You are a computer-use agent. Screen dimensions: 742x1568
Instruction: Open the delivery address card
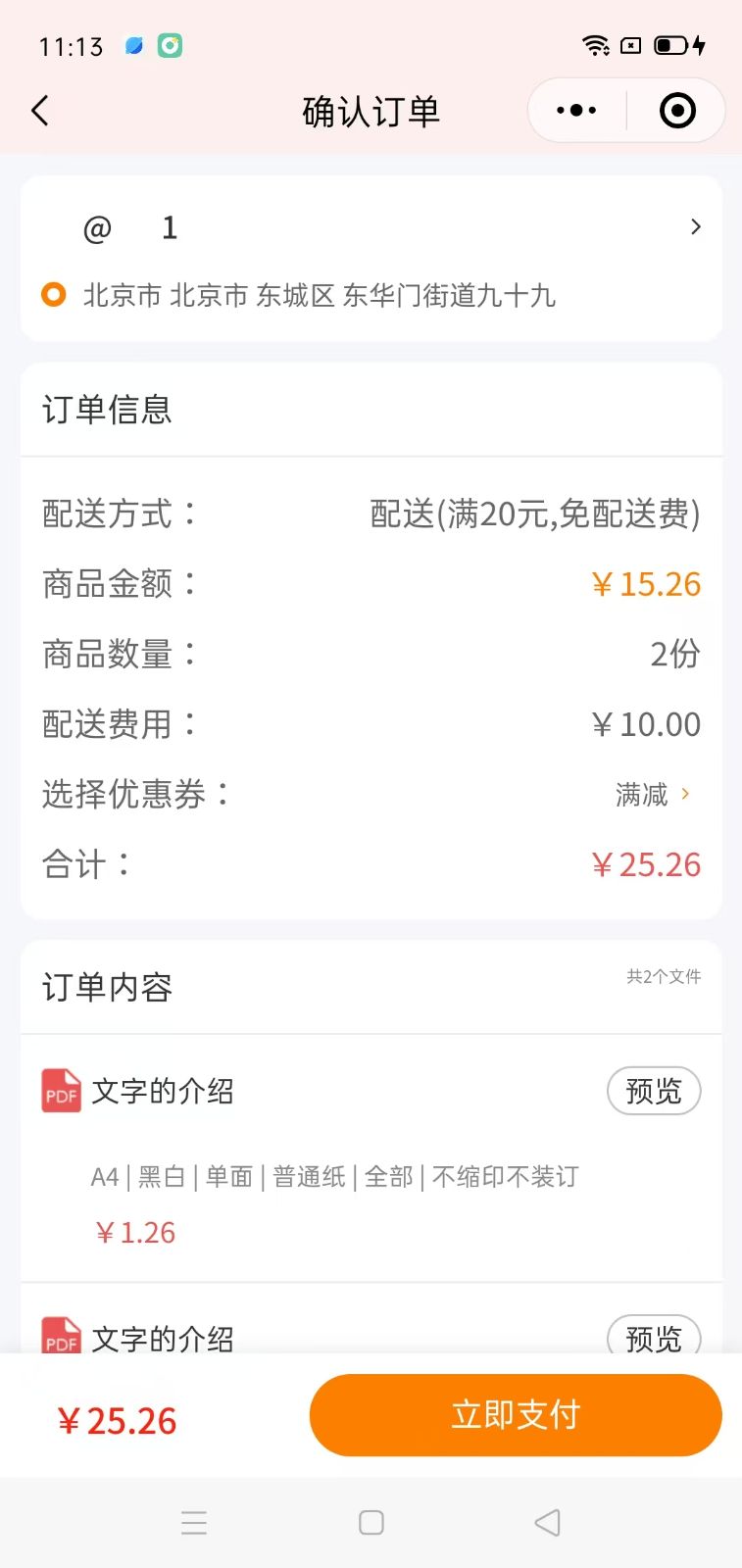(371, 259)
